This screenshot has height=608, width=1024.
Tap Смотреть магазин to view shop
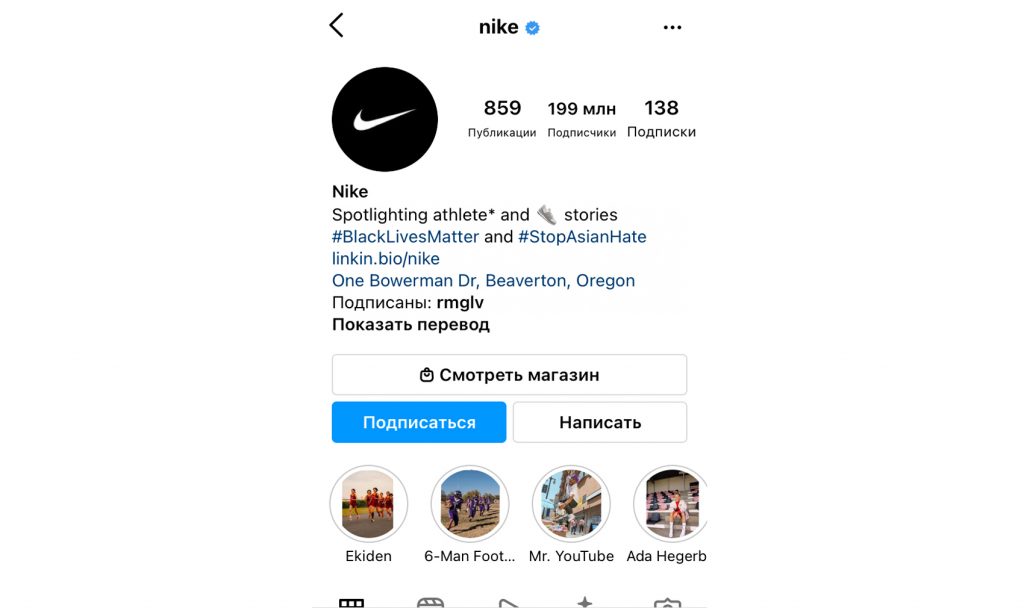tap(509, 375)
